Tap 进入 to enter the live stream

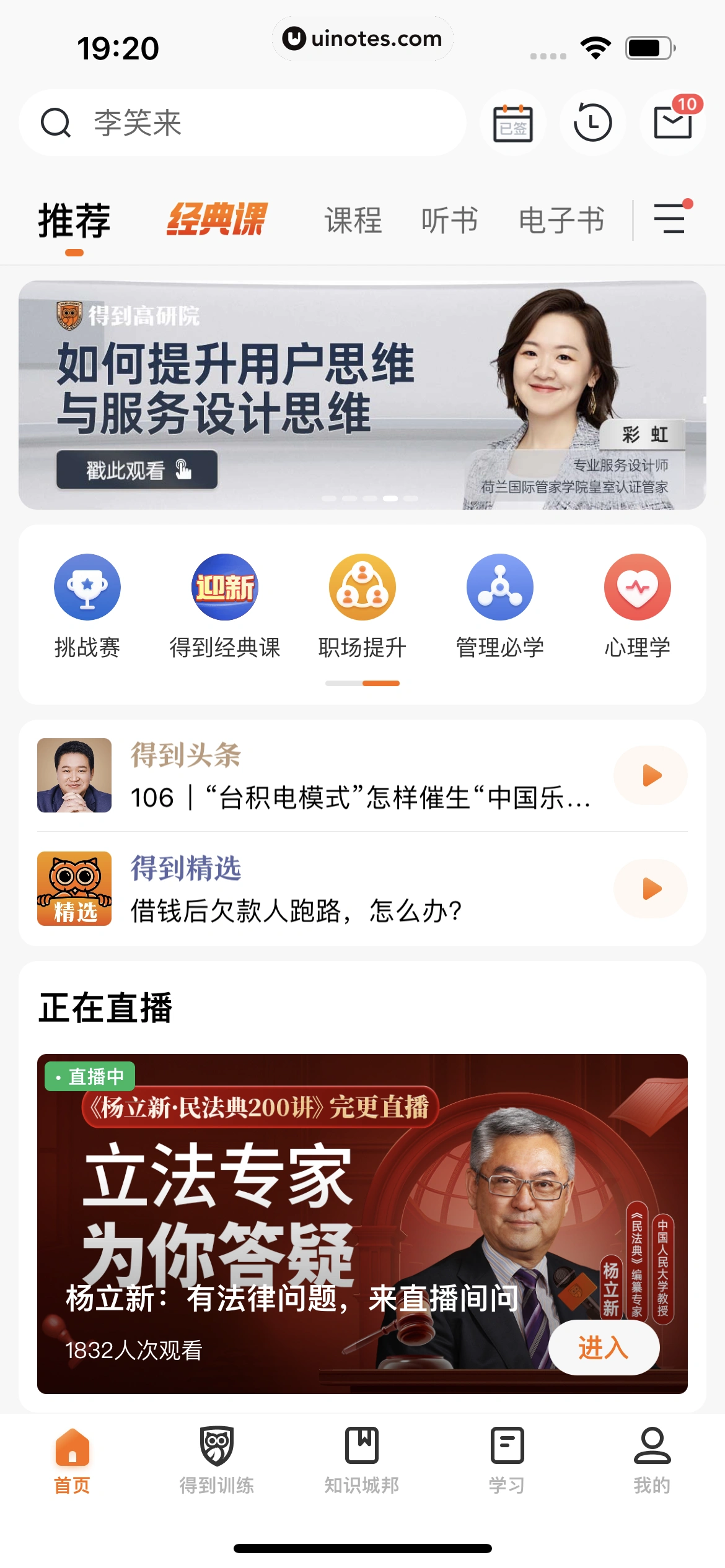click(x=603, y=1347)
